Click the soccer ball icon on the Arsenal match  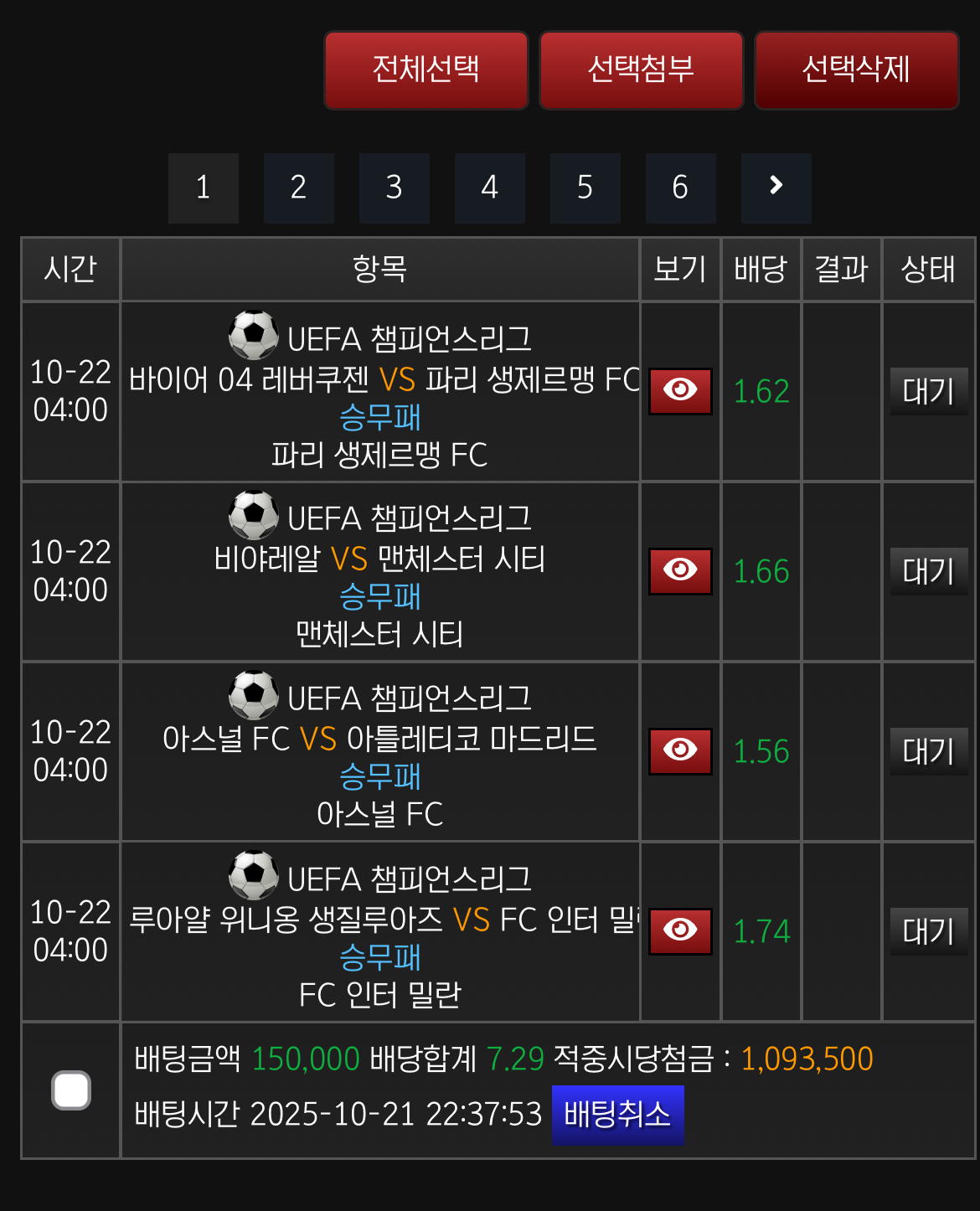coord(251,696)
